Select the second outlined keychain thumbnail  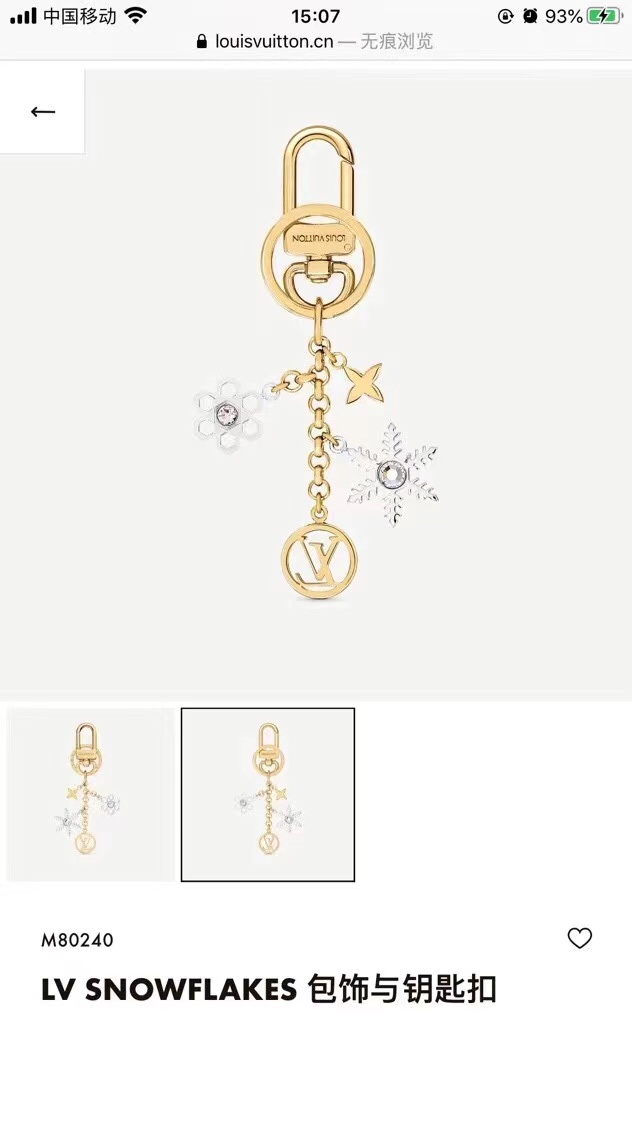(268, 794)
